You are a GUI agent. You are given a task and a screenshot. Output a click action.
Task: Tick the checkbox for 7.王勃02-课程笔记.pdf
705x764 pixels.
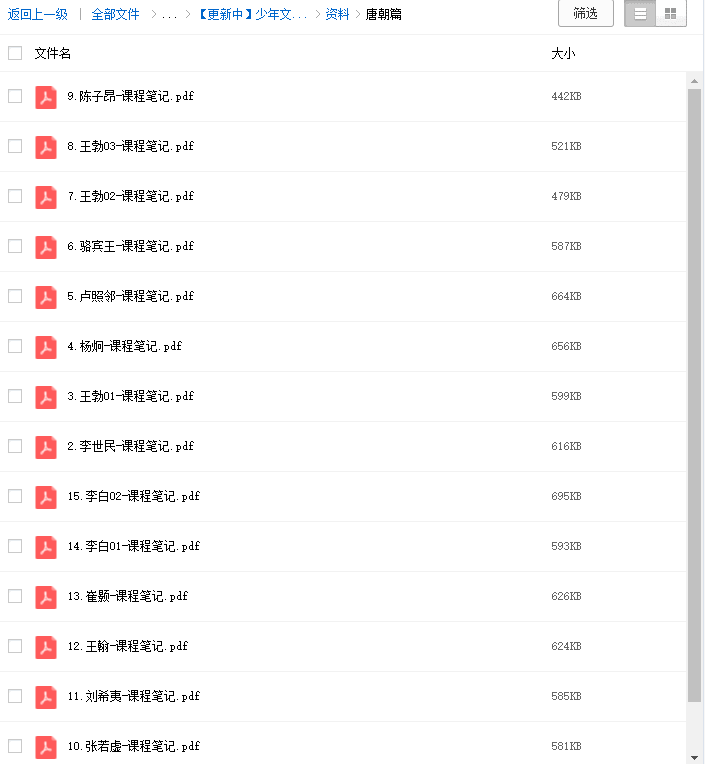[15, 196]
